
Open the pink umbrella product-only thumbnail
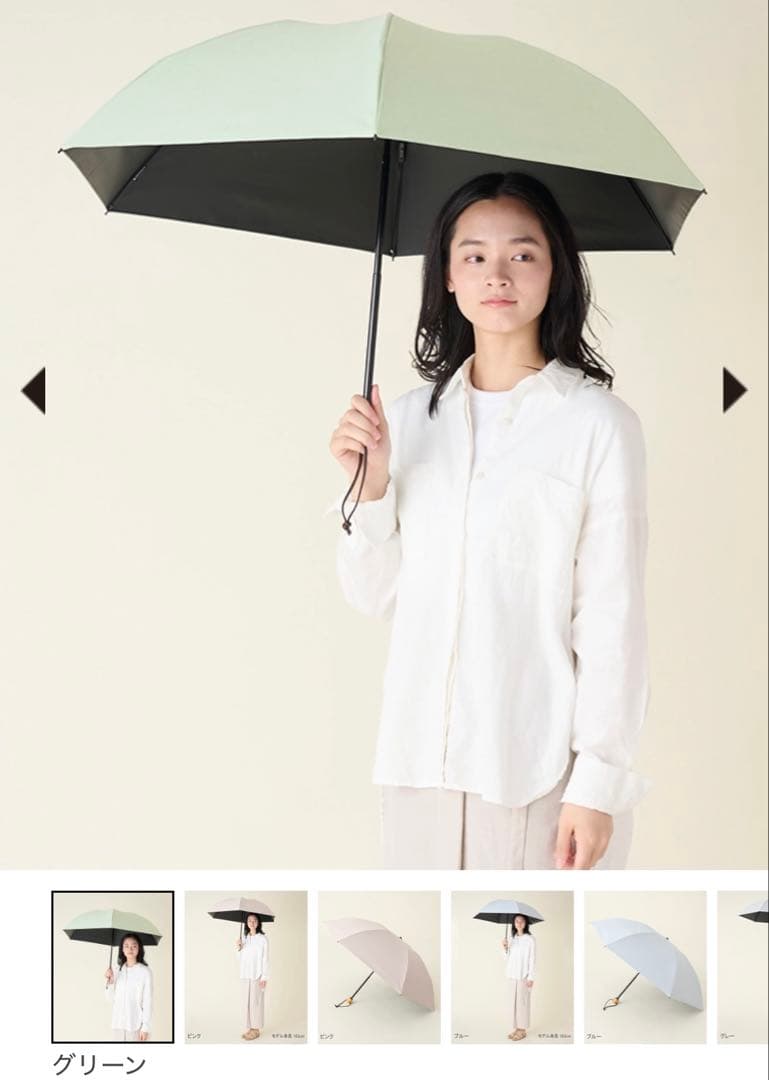click(379, 966)
